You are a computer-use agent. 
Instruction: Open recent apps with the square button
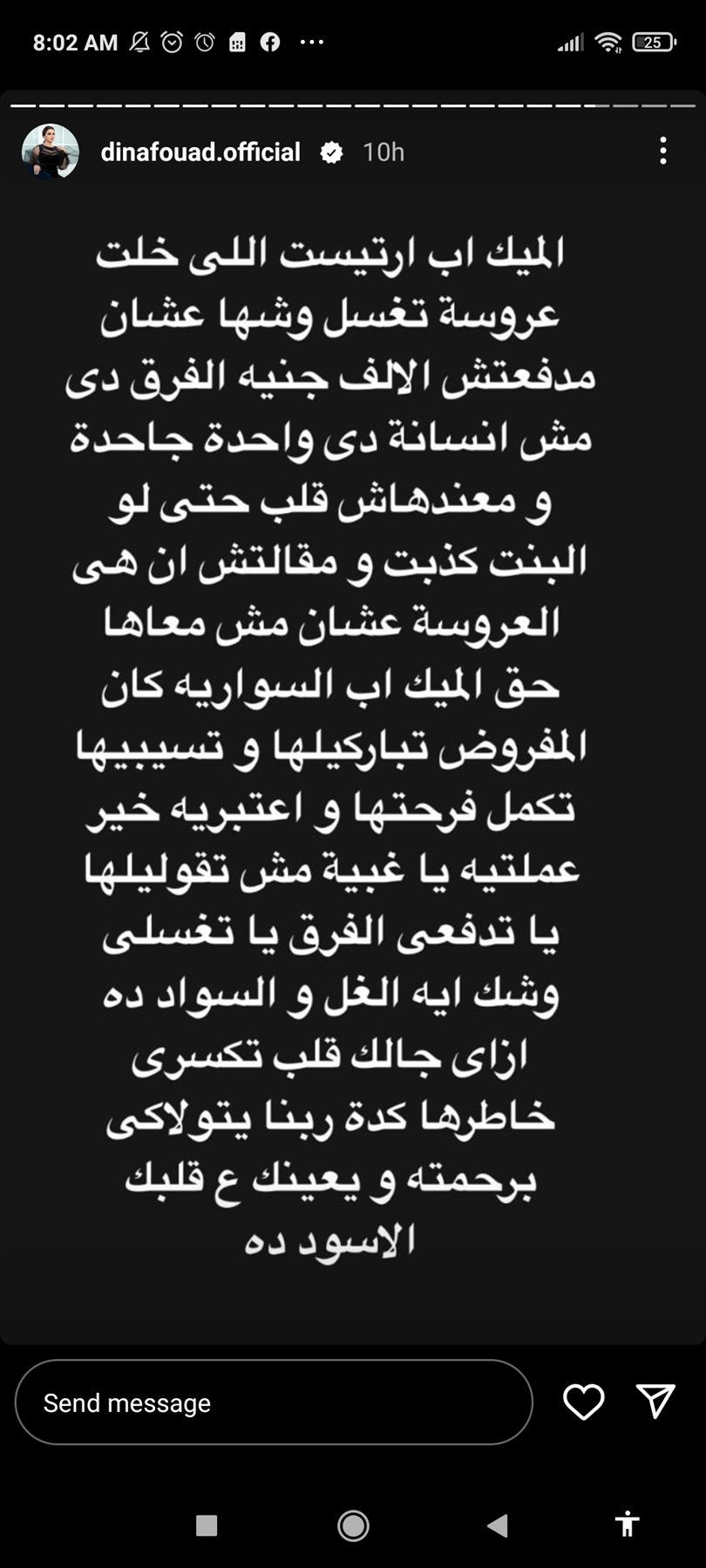tap(207, 1525)
